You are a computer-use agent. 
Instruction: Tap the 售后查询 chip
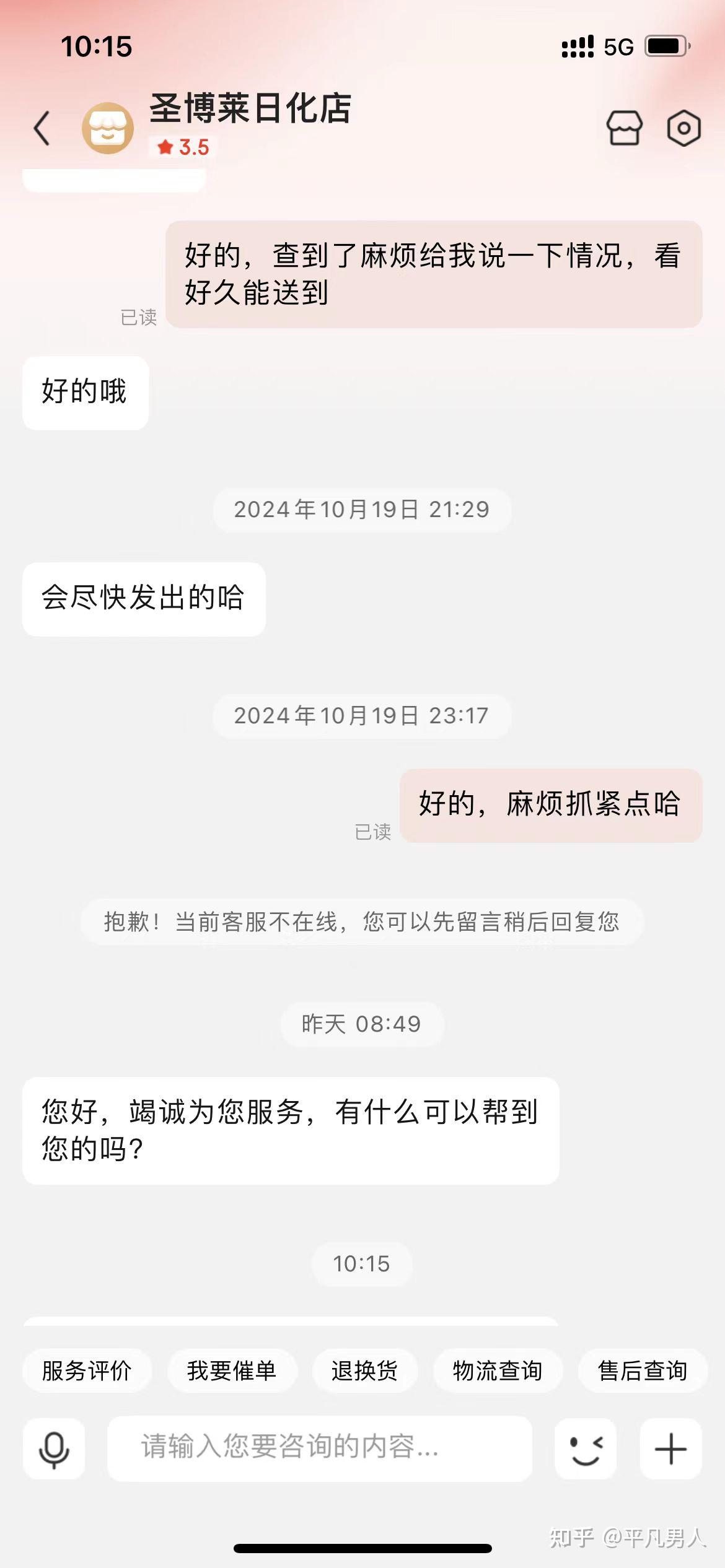643,1370
